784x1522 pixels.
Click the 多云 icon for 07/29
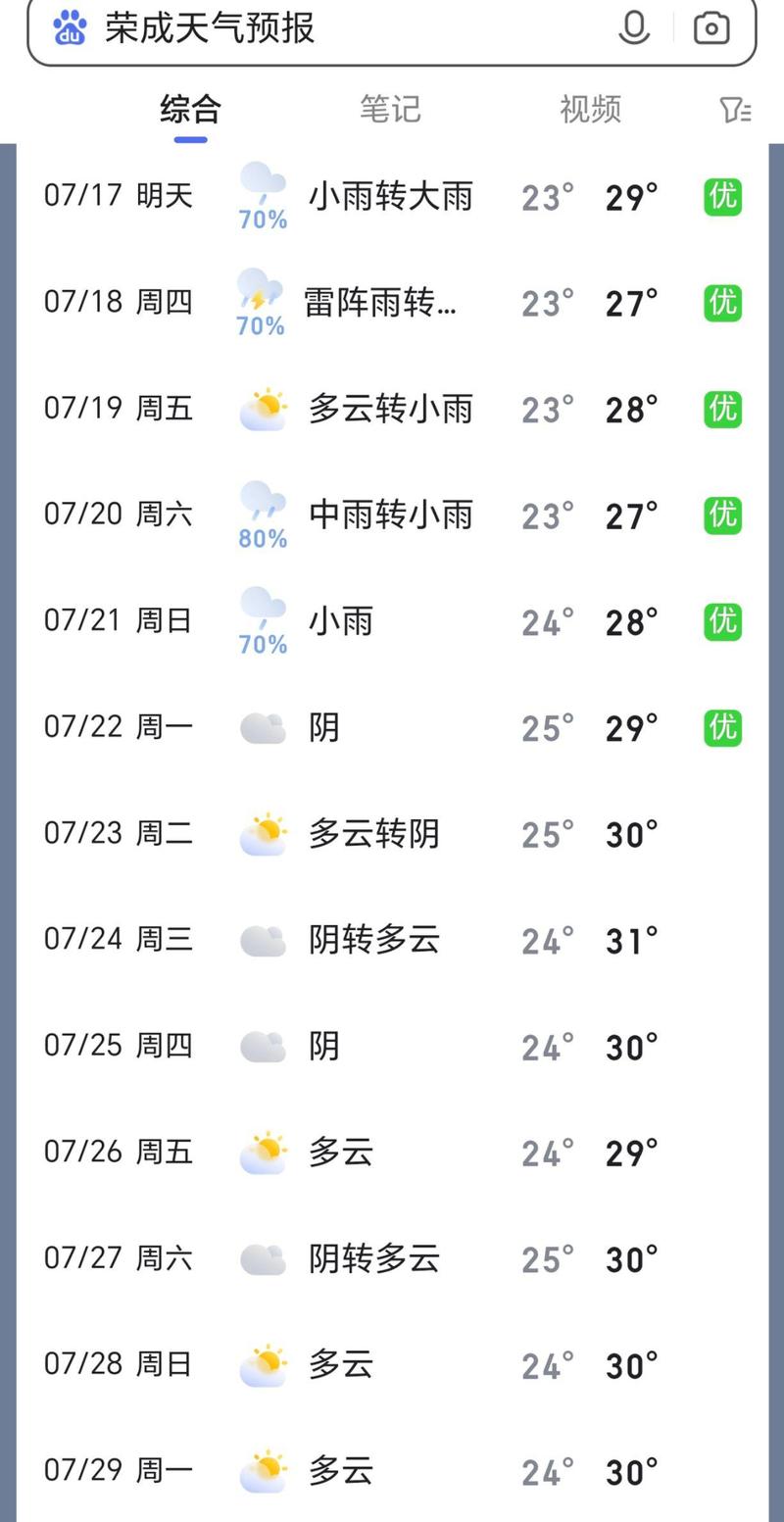pos(261,1470)
